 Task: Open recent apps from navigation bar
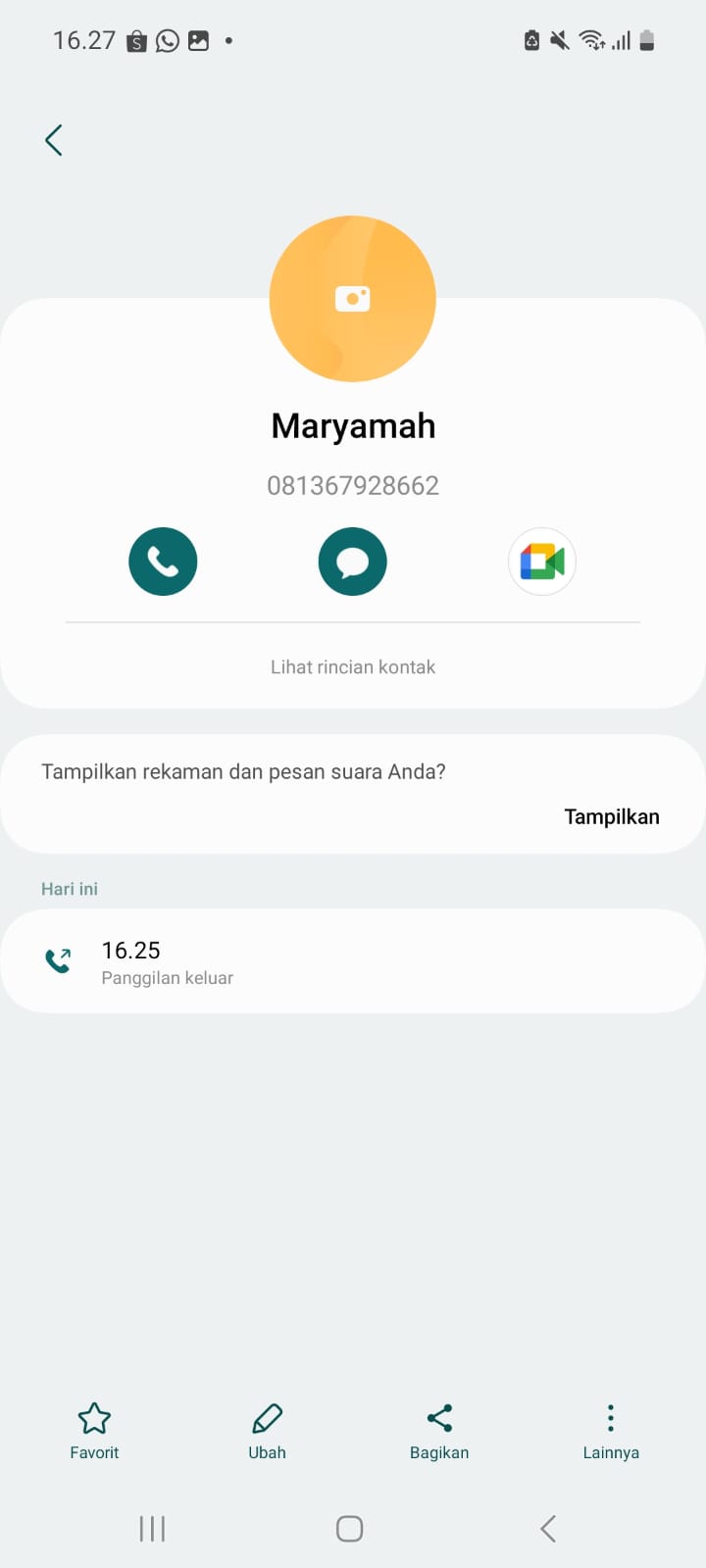point(152,1529)
